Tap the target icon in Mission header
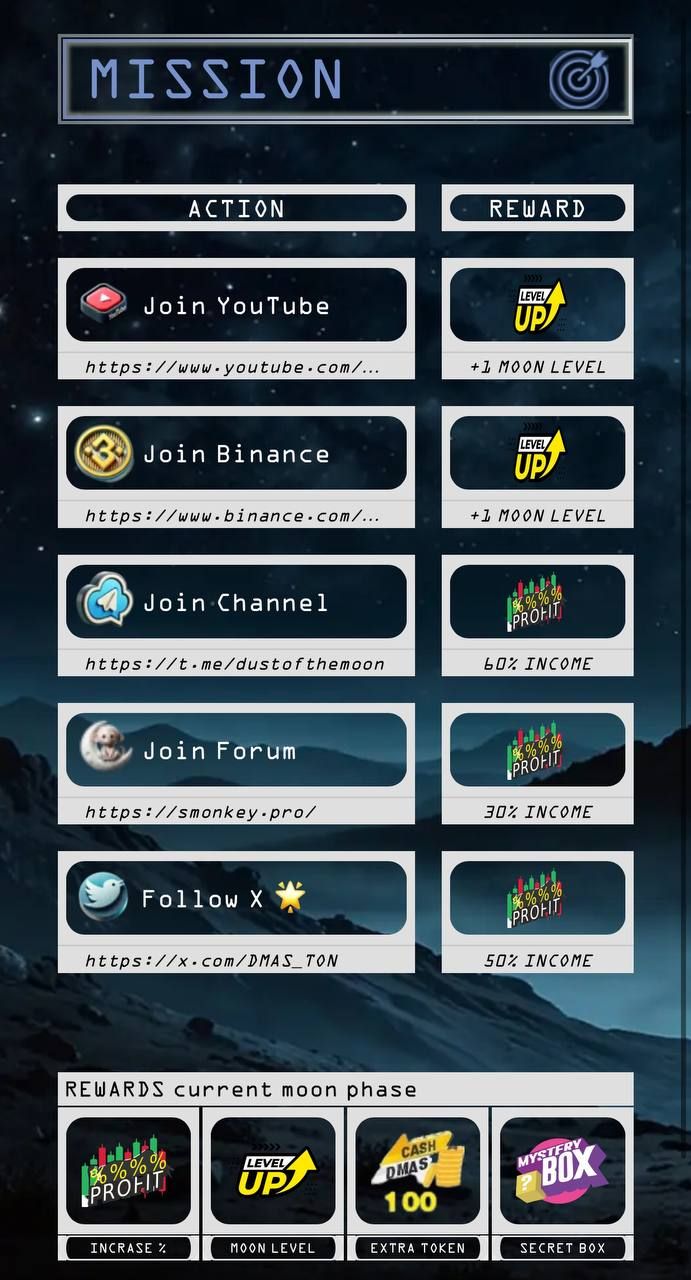This screenshot has width=691, height=1280. [578, 79]
